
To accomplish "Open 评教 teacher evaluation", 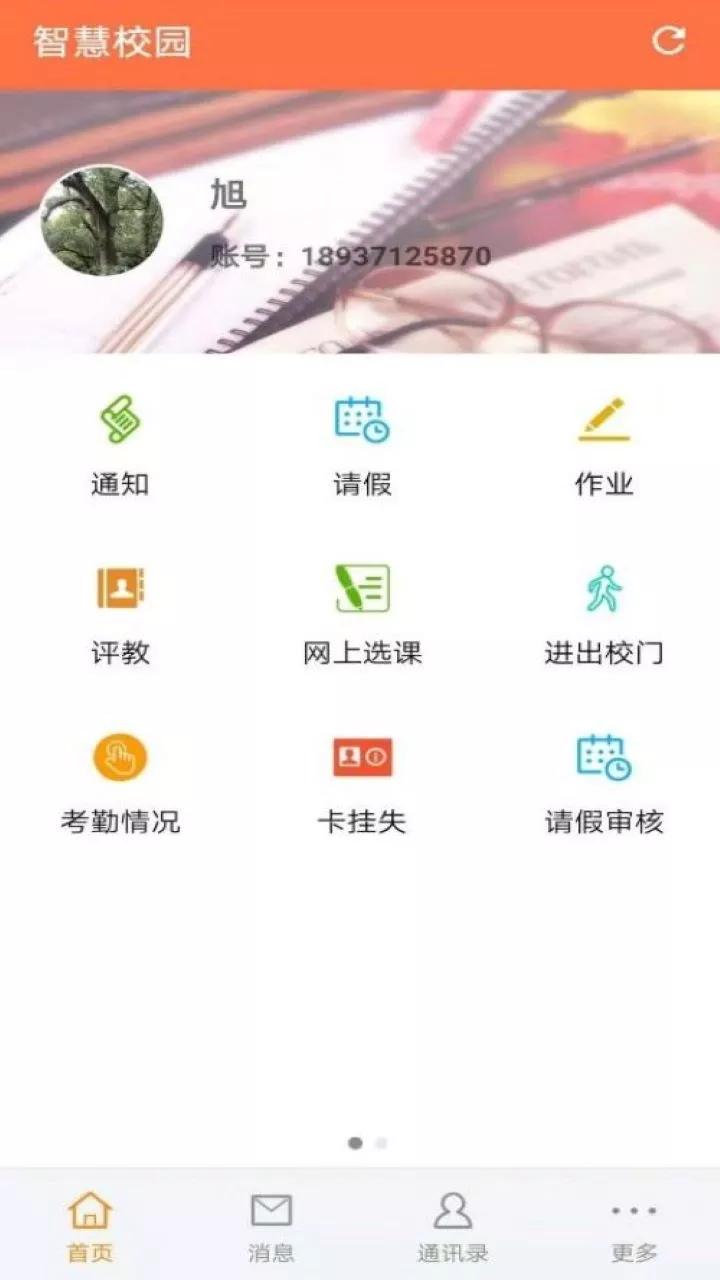I will [120, 613].
